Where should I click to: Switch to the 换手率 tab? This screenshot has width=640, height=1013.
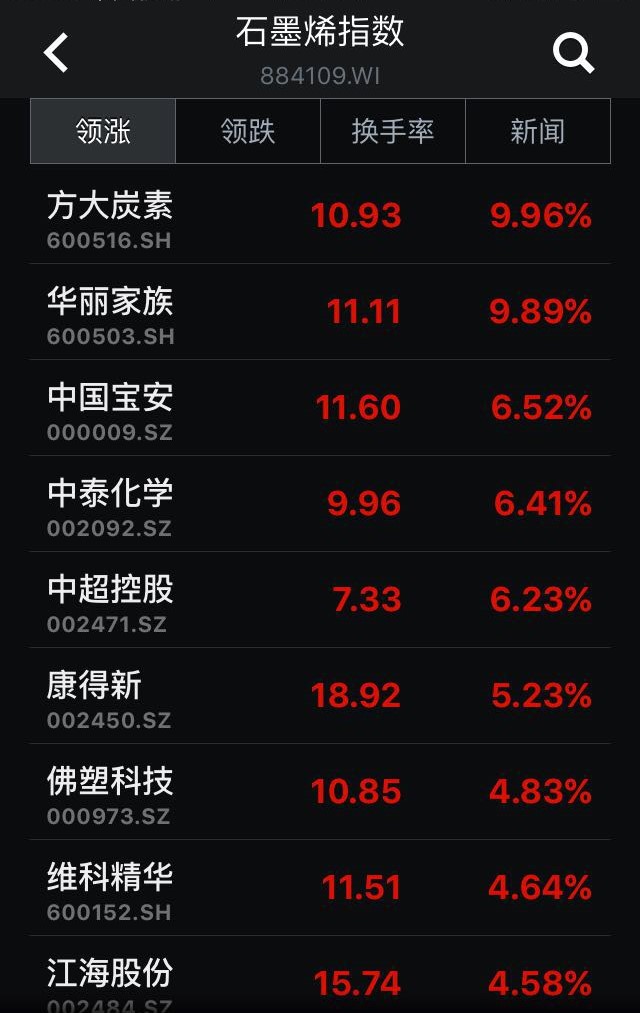393,131
